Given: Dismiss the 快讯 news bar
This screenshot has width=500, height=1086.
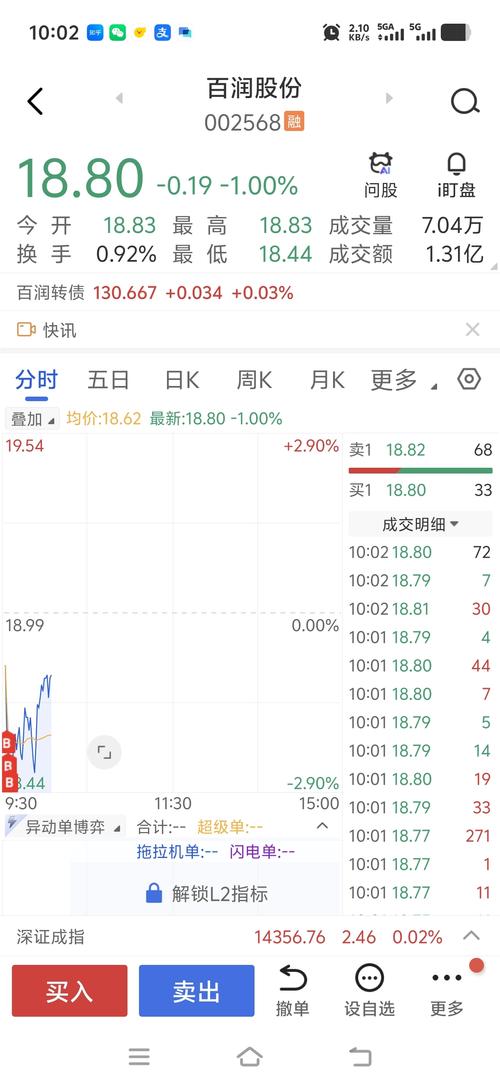Looking at the screenshot, I should point(472,330).
